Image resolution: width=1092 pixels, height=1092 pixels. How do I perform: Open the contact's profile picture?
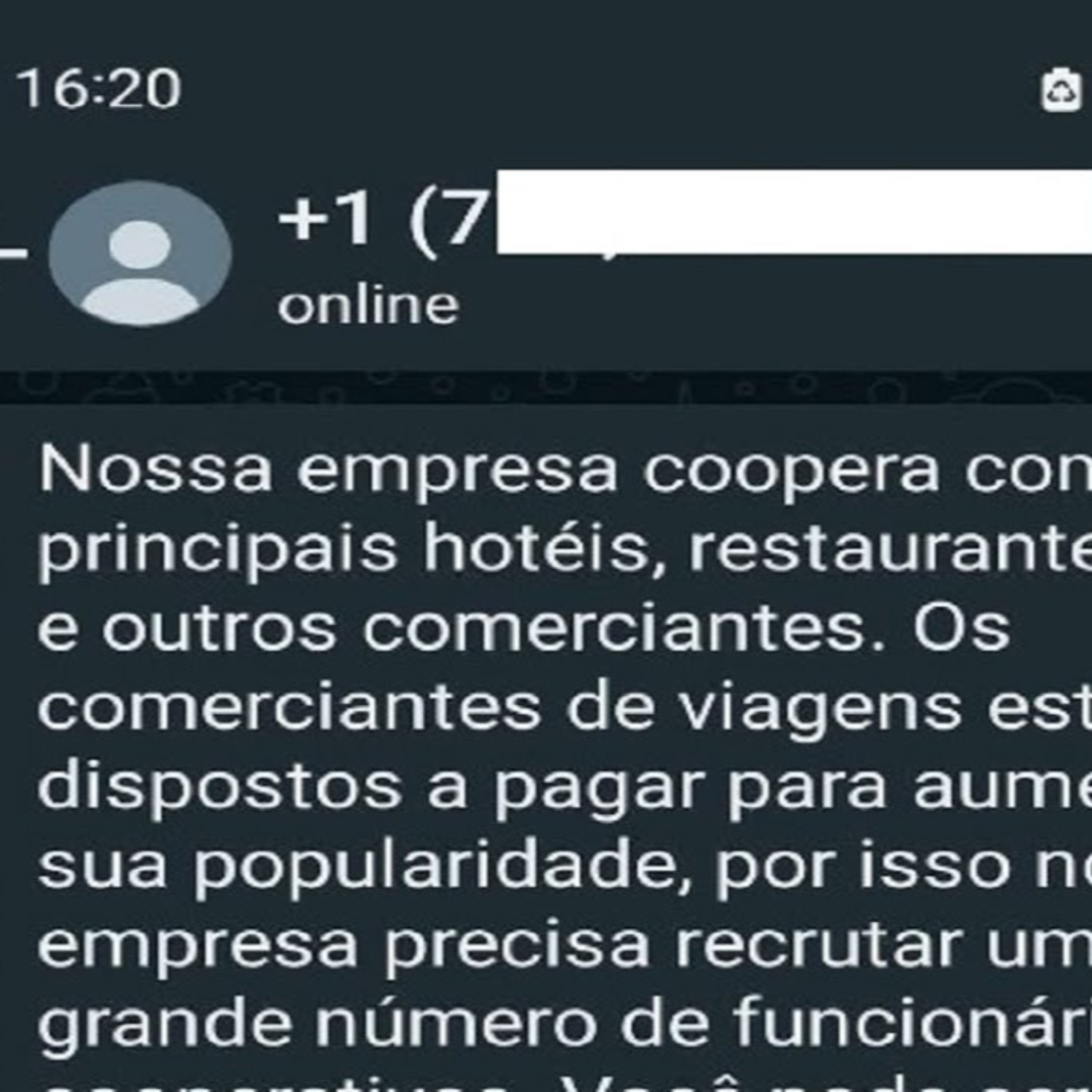click(x=140, y=254)
